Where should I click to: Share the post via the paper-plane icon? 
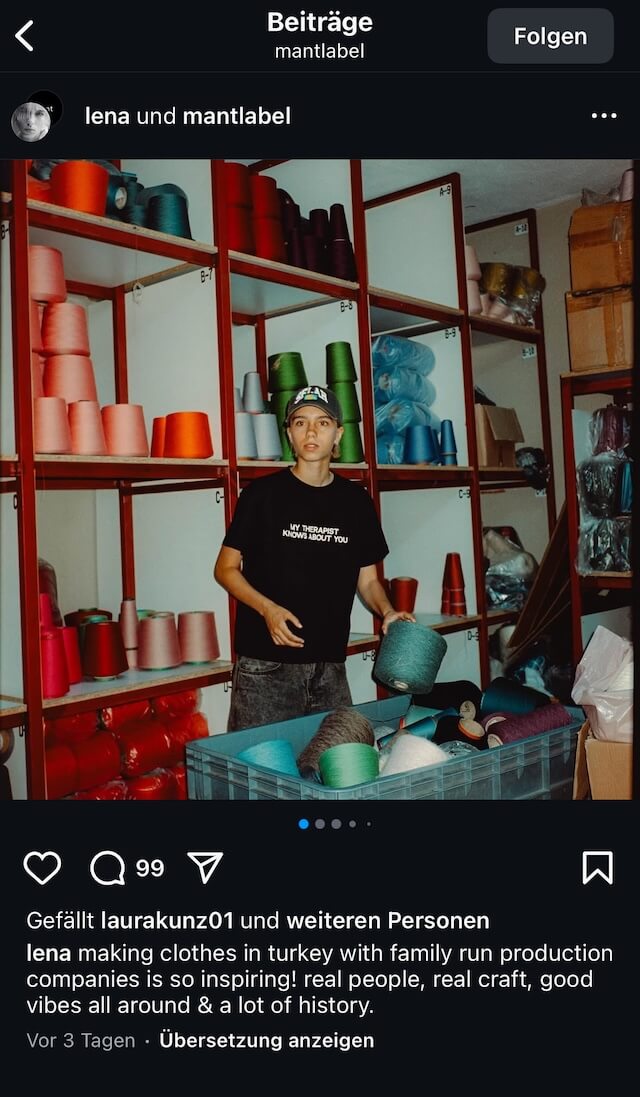(x=206, y=868)
